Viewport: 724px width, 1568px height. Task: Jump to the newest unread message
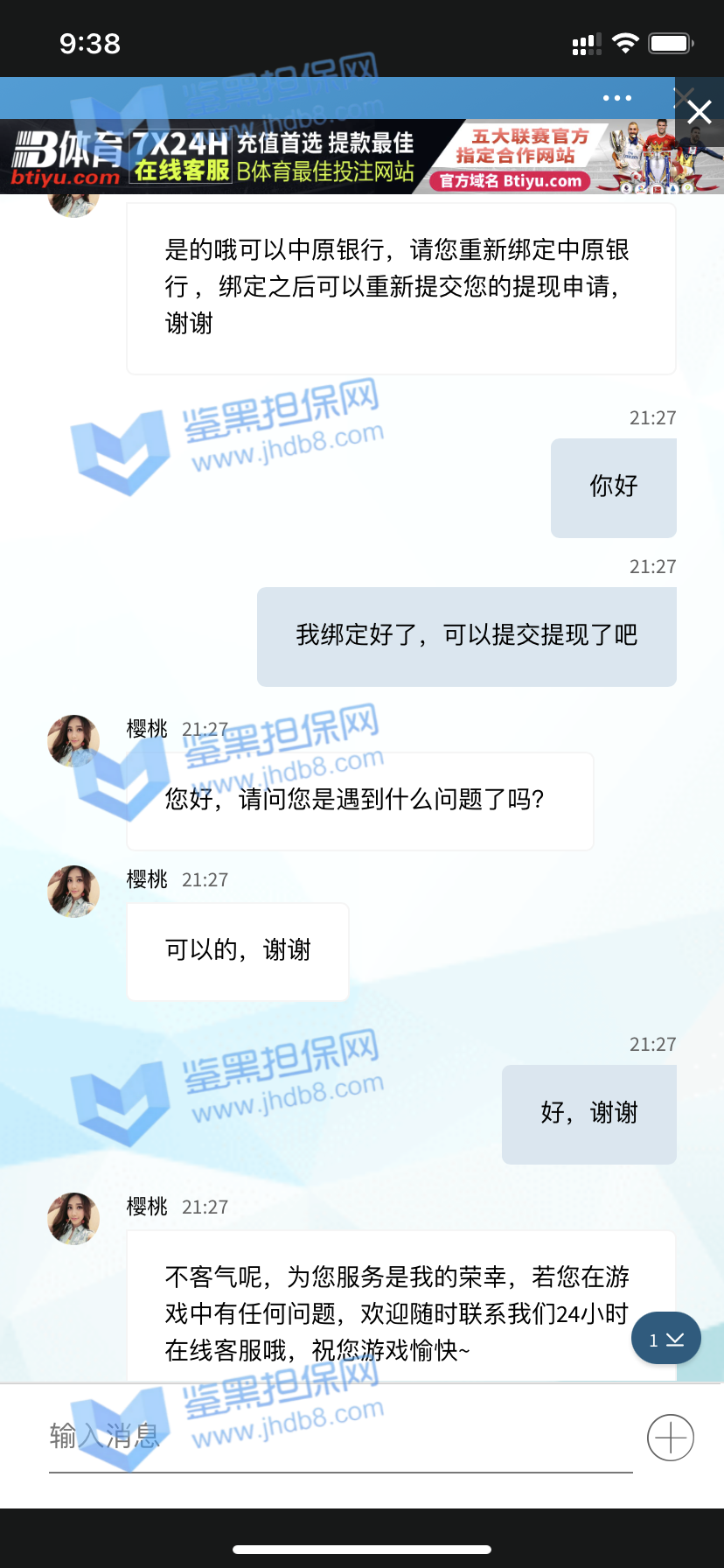tap(666, 1339)
